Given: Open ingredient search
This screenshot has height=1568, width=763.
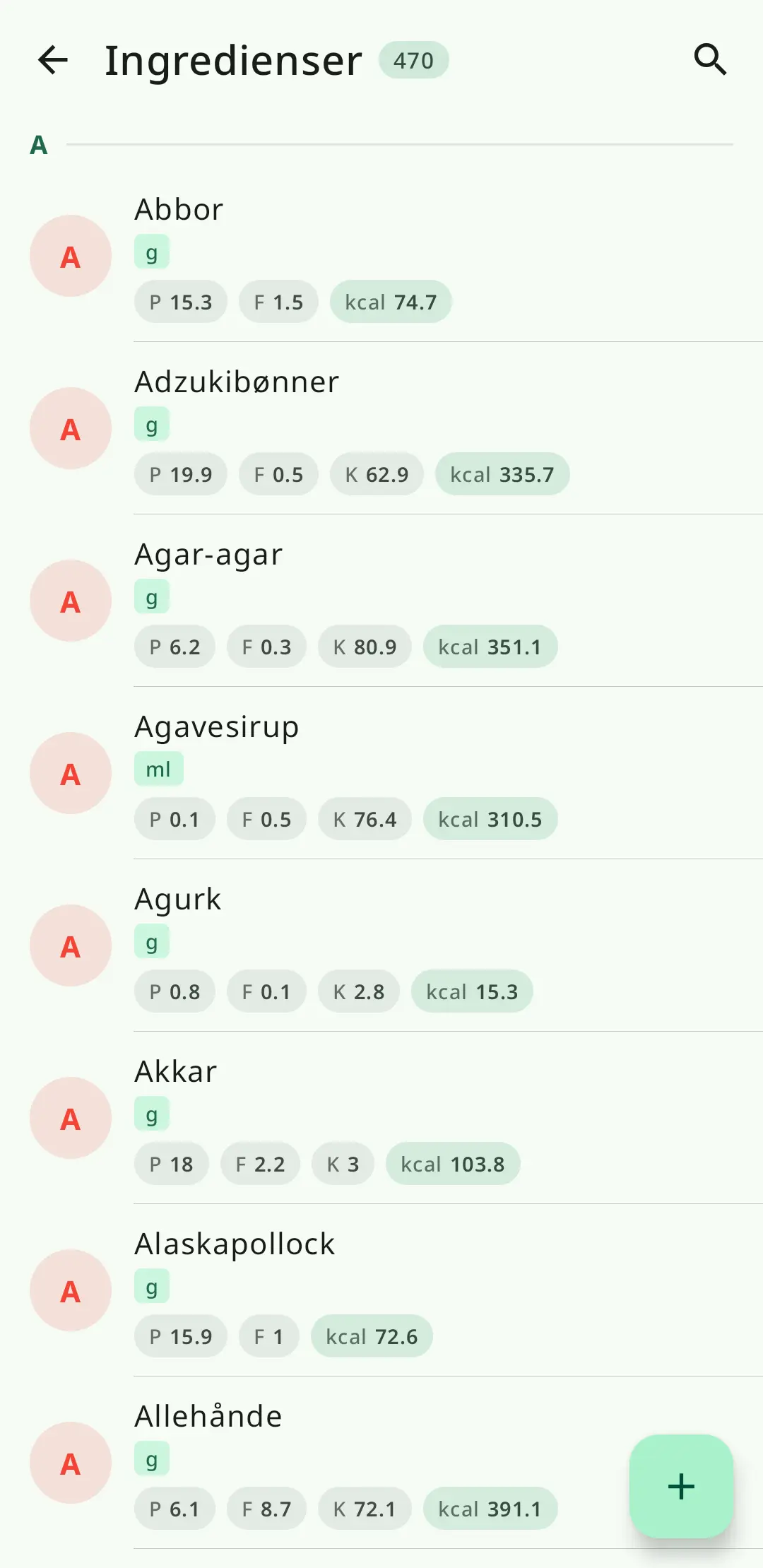Looking at the screenshot, I should pos(710,60).
